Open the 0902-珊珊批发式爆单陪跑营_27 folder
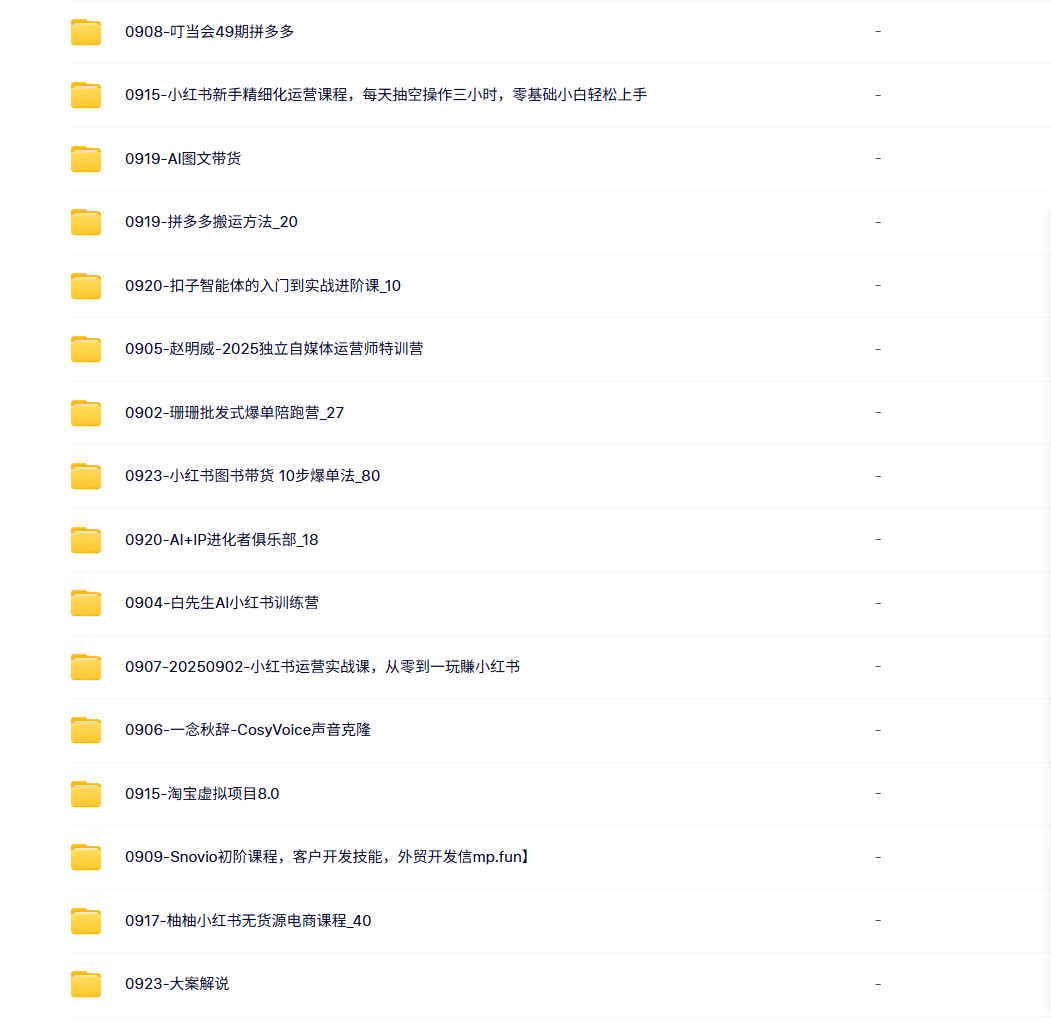The height and width of the screenshot is (1019, 1051). (234, 413)
